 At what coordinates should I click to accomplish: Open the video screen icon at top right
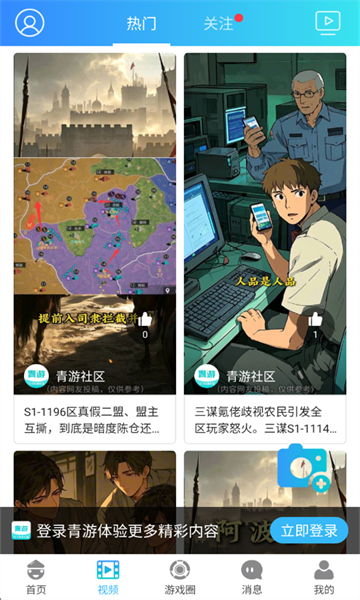pos(328,23)
